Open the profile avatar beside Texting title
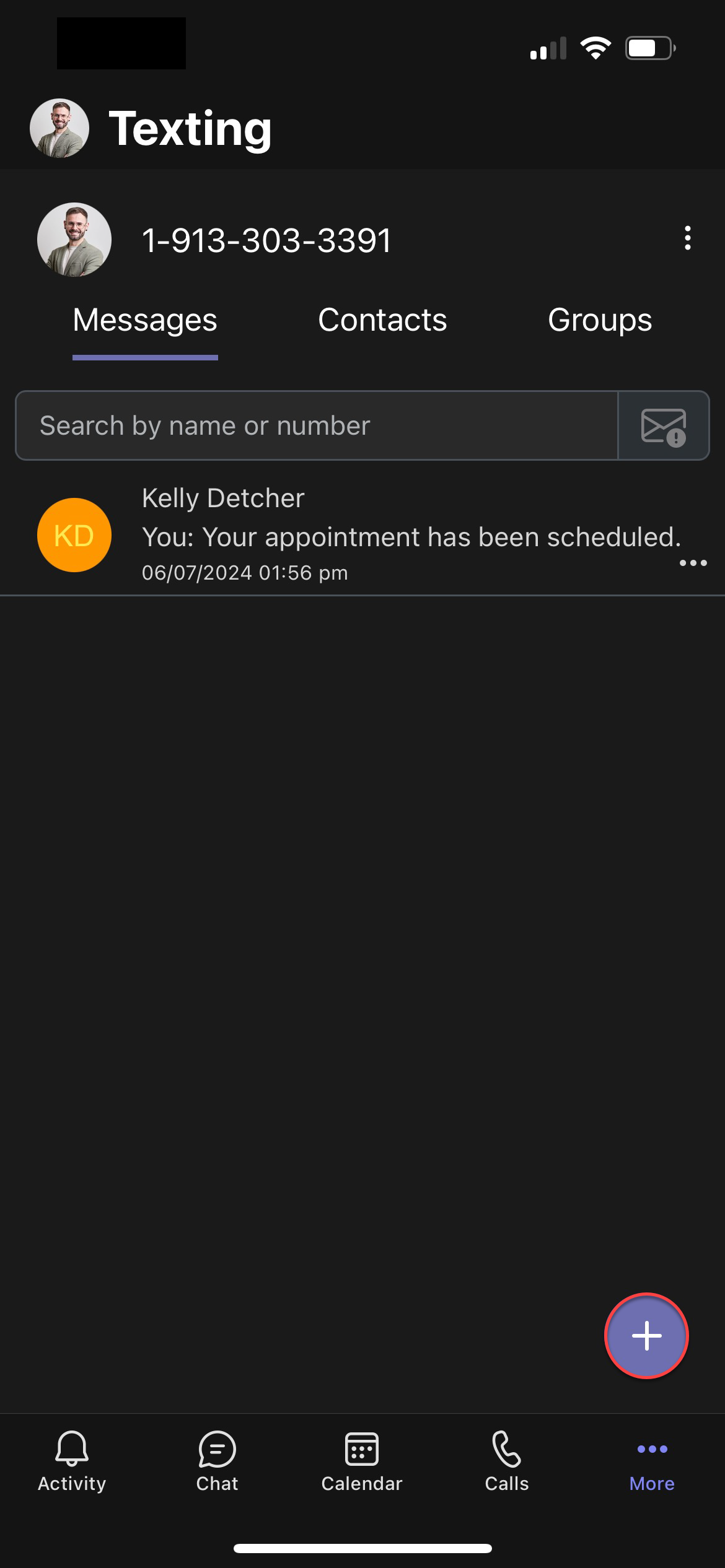This screenshot has height=1568, width=725. [x=59, y=128]
